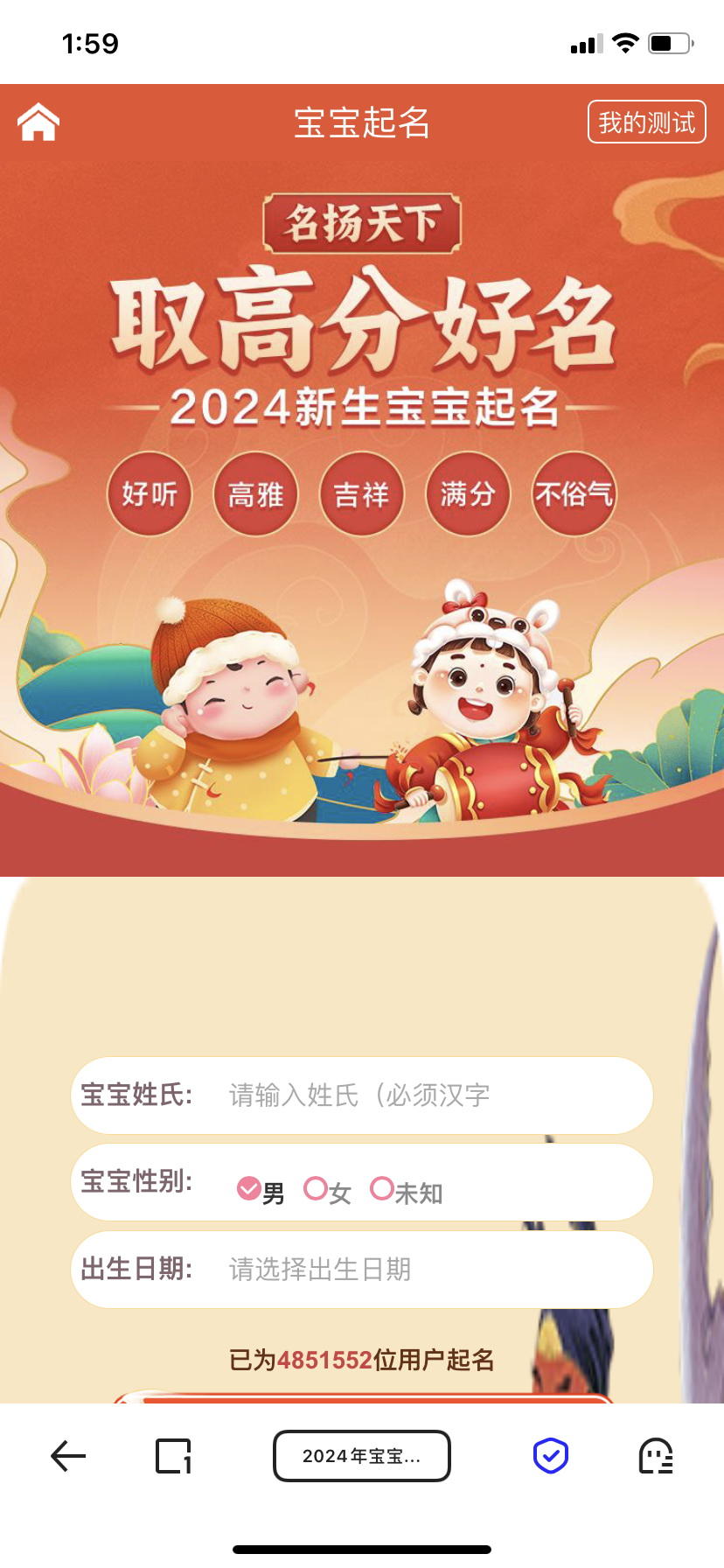Open the ghost private mode icon
The height and width of the screenshot is (1568, 724).
[x=656, y=1456]
